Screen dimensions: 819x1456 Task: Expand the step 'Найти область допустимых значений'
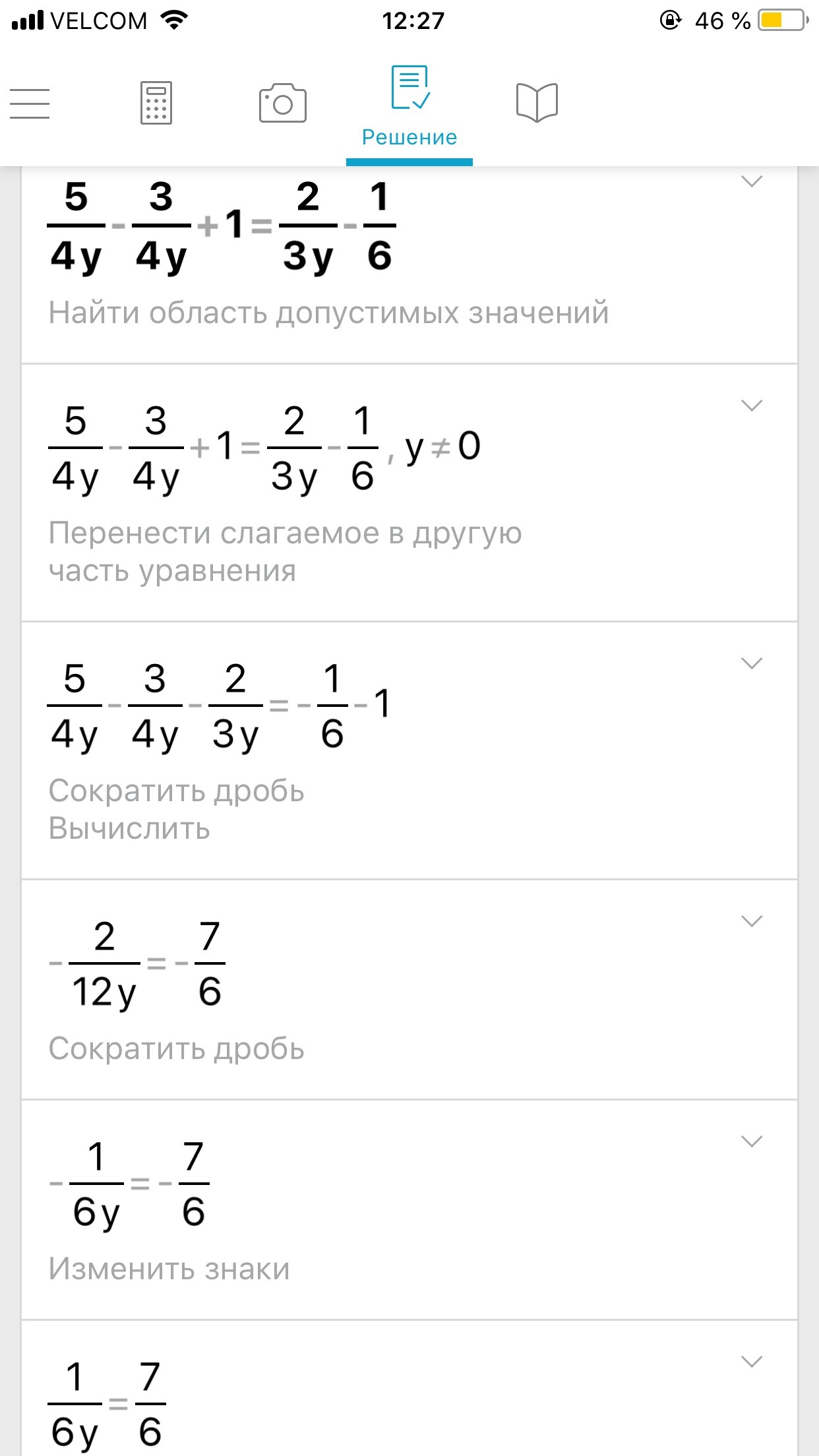point(752,181)
